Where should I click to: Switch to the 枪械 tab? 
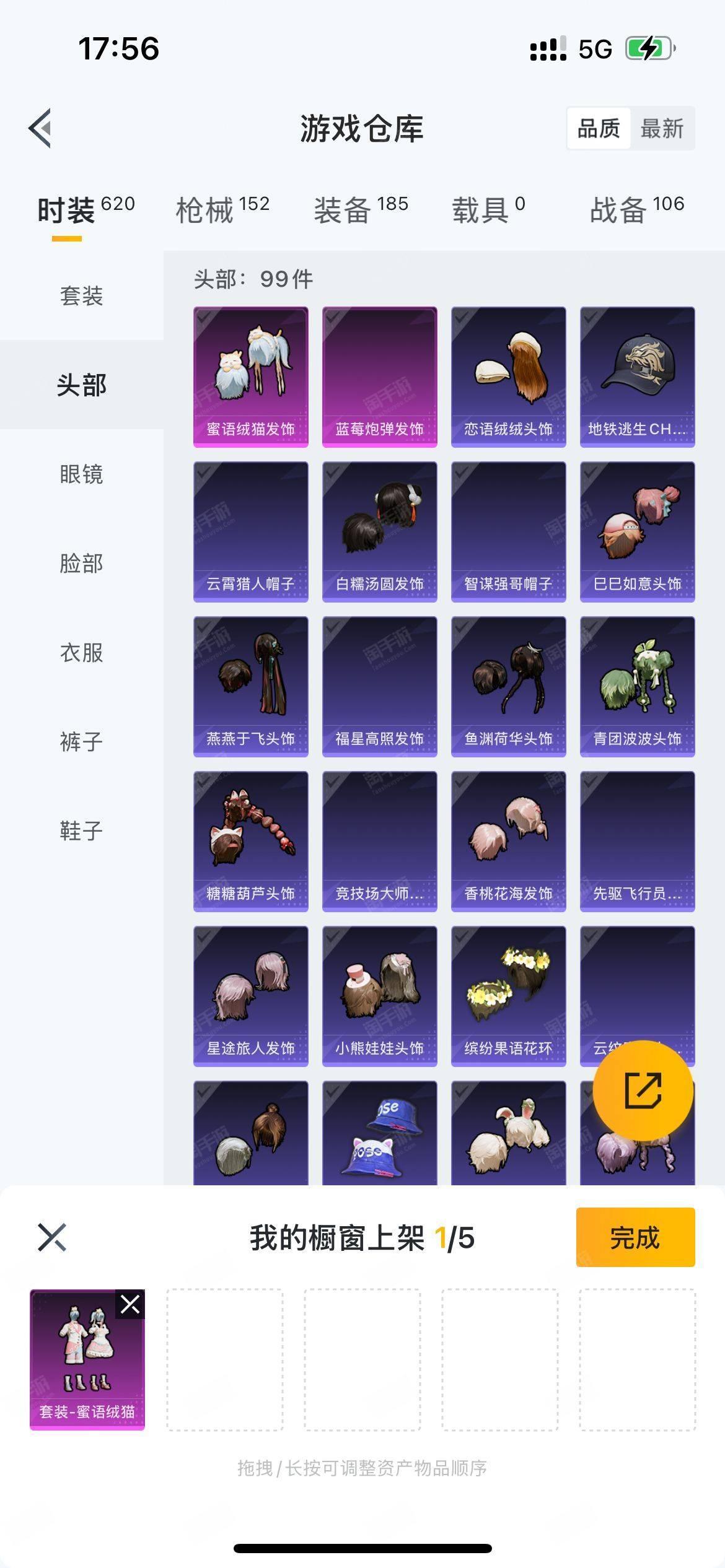tap(222, 209)
